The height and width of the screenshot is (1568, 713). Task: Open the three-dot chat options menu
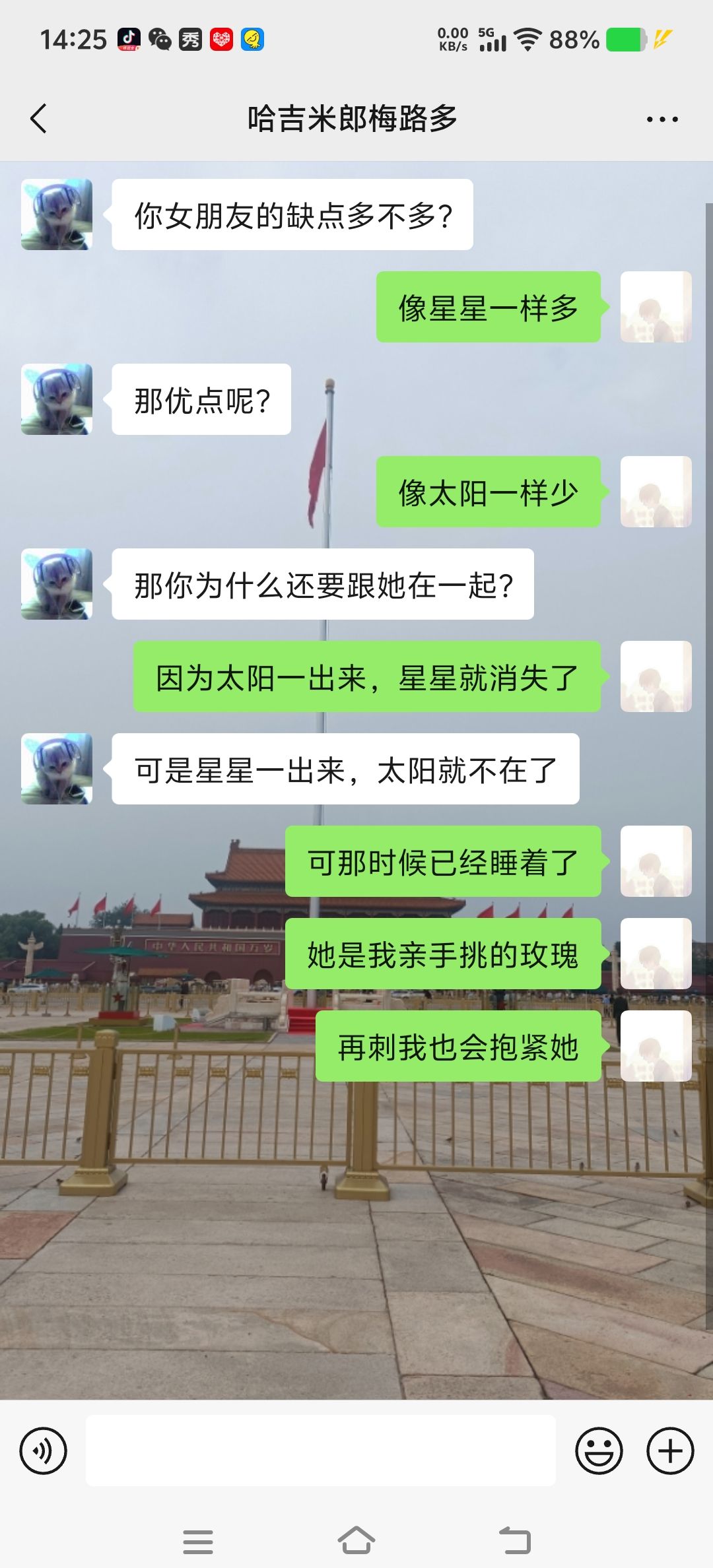point(662,119)
